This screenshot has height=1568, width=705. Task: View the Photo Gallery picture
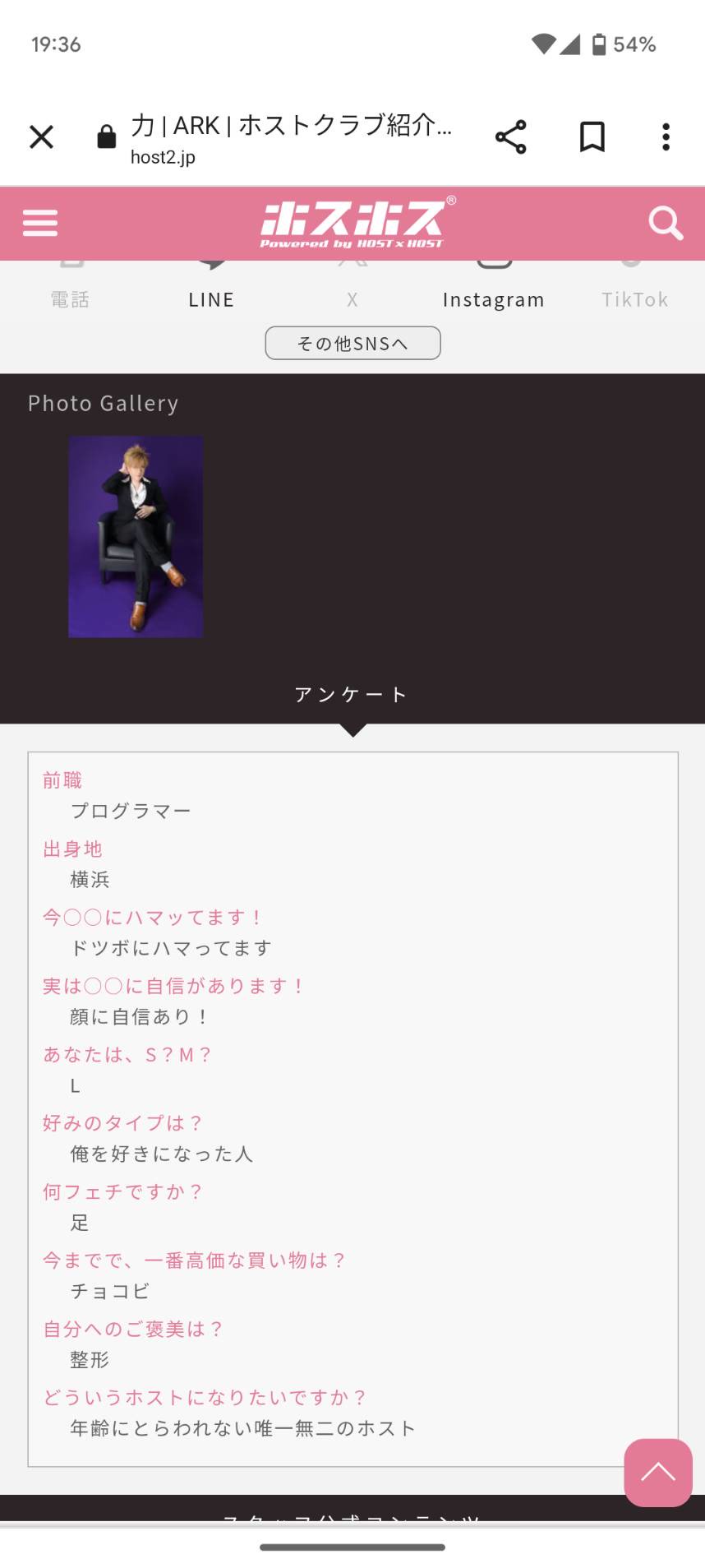tap(136, 536)
